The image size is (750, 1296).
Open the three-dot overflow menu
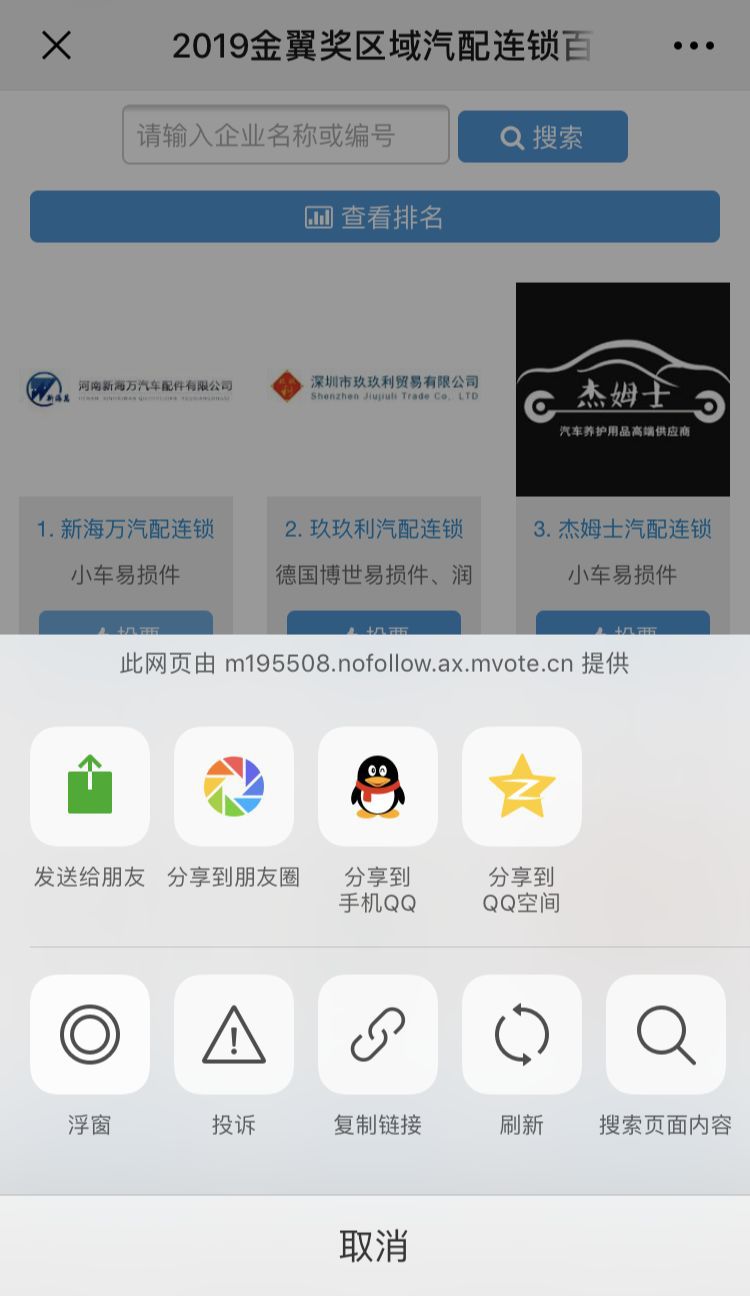tap(693, 45)
